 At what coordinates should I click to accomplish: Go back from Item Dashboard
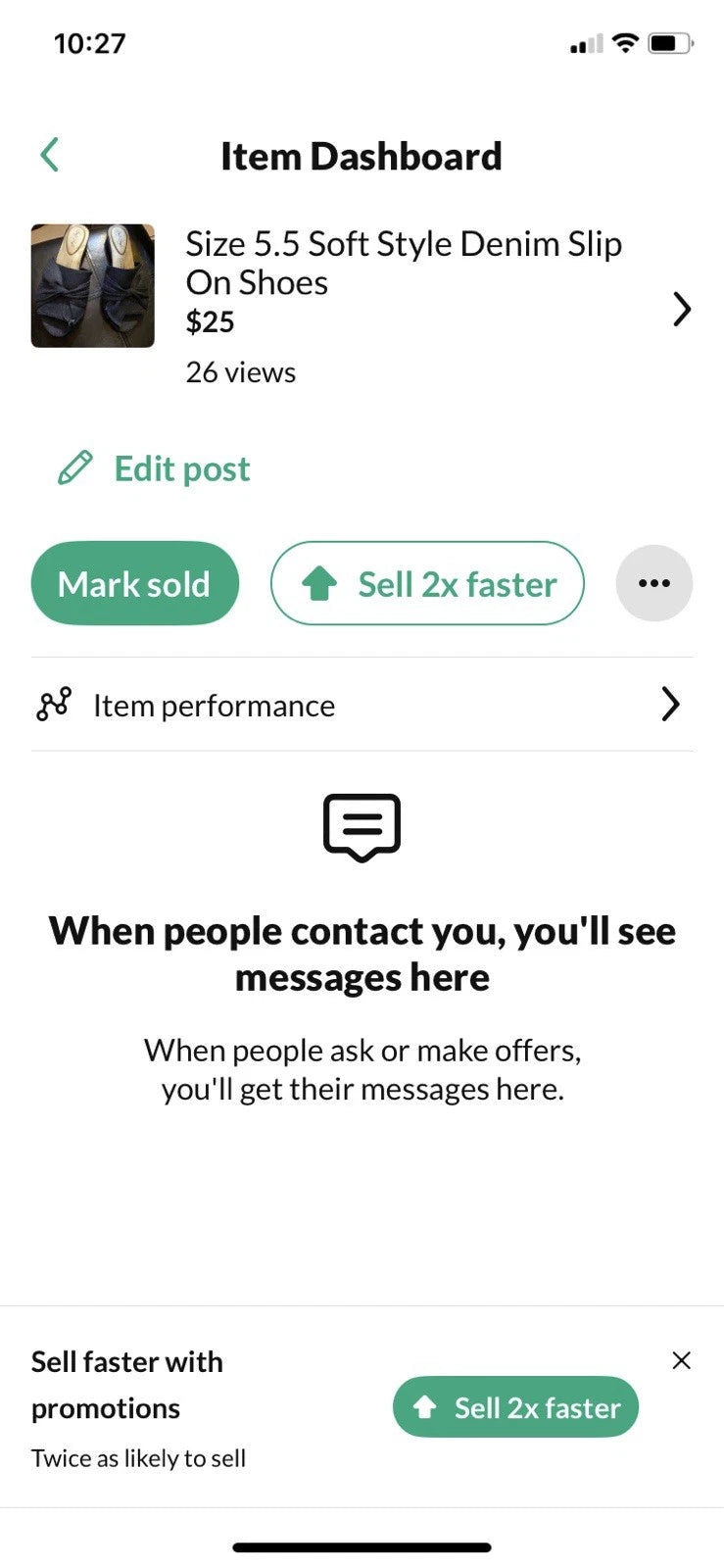tap(50, 155)
